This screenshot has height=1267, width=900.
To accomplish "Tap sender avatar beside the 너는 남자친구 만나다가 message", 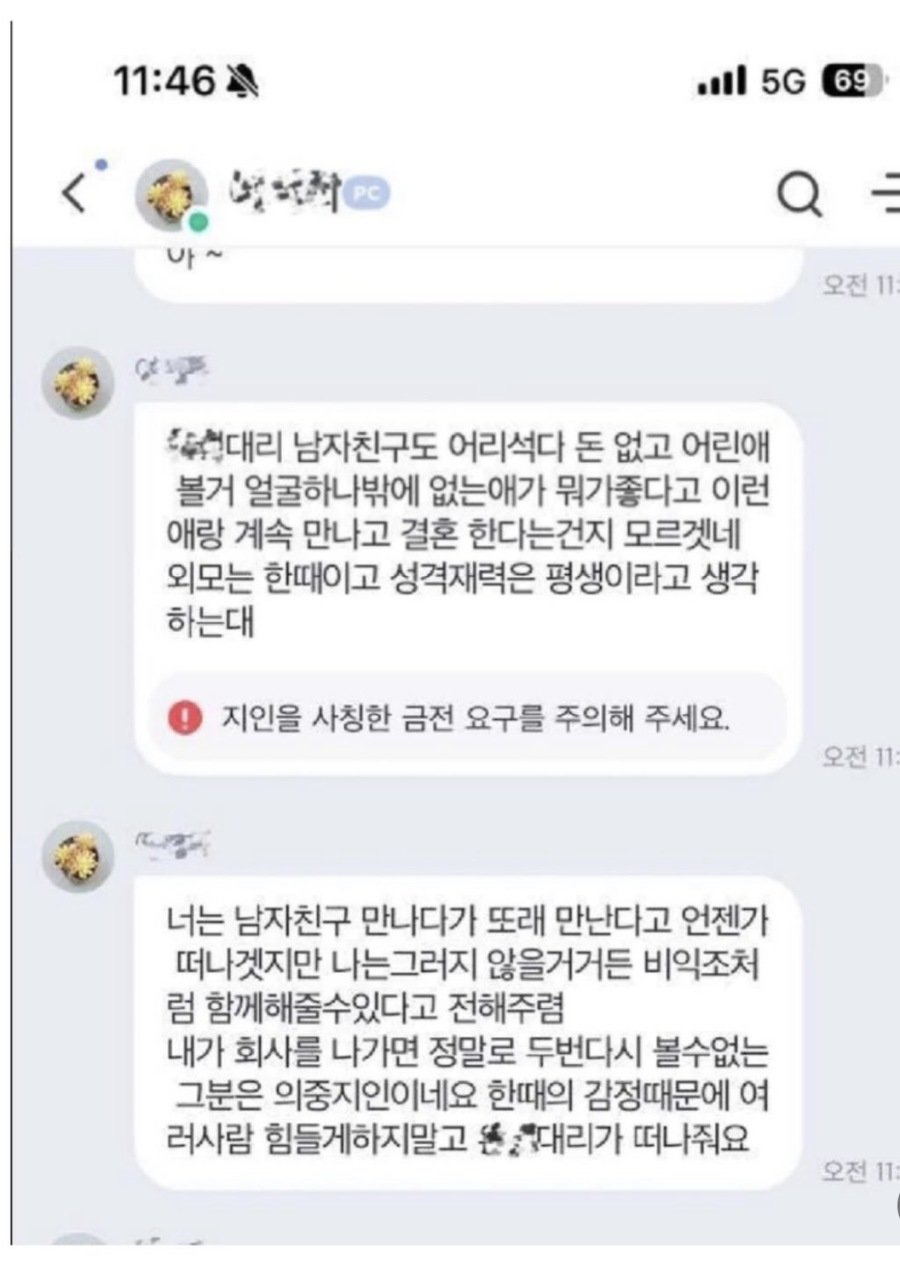I will tap(77, 857).
